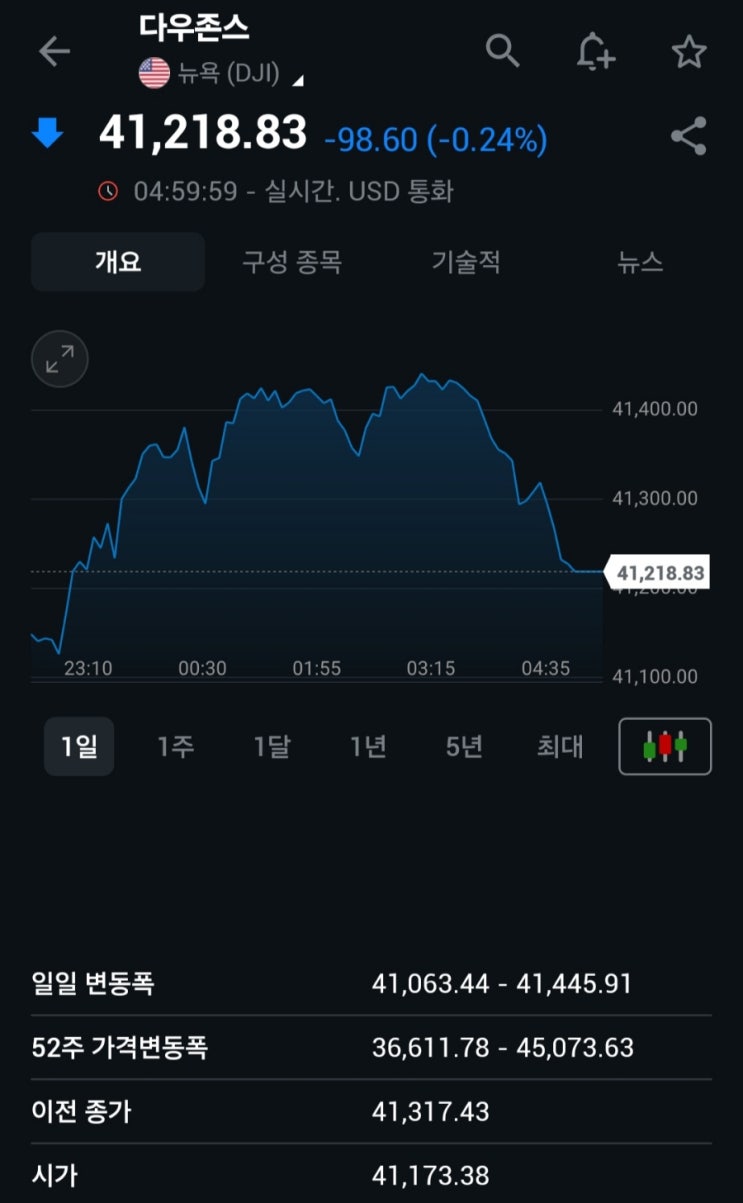Select the 개요 tab
Image resolution: width=743 pixels, height=1203 pixels.
(x=118, y=262)
